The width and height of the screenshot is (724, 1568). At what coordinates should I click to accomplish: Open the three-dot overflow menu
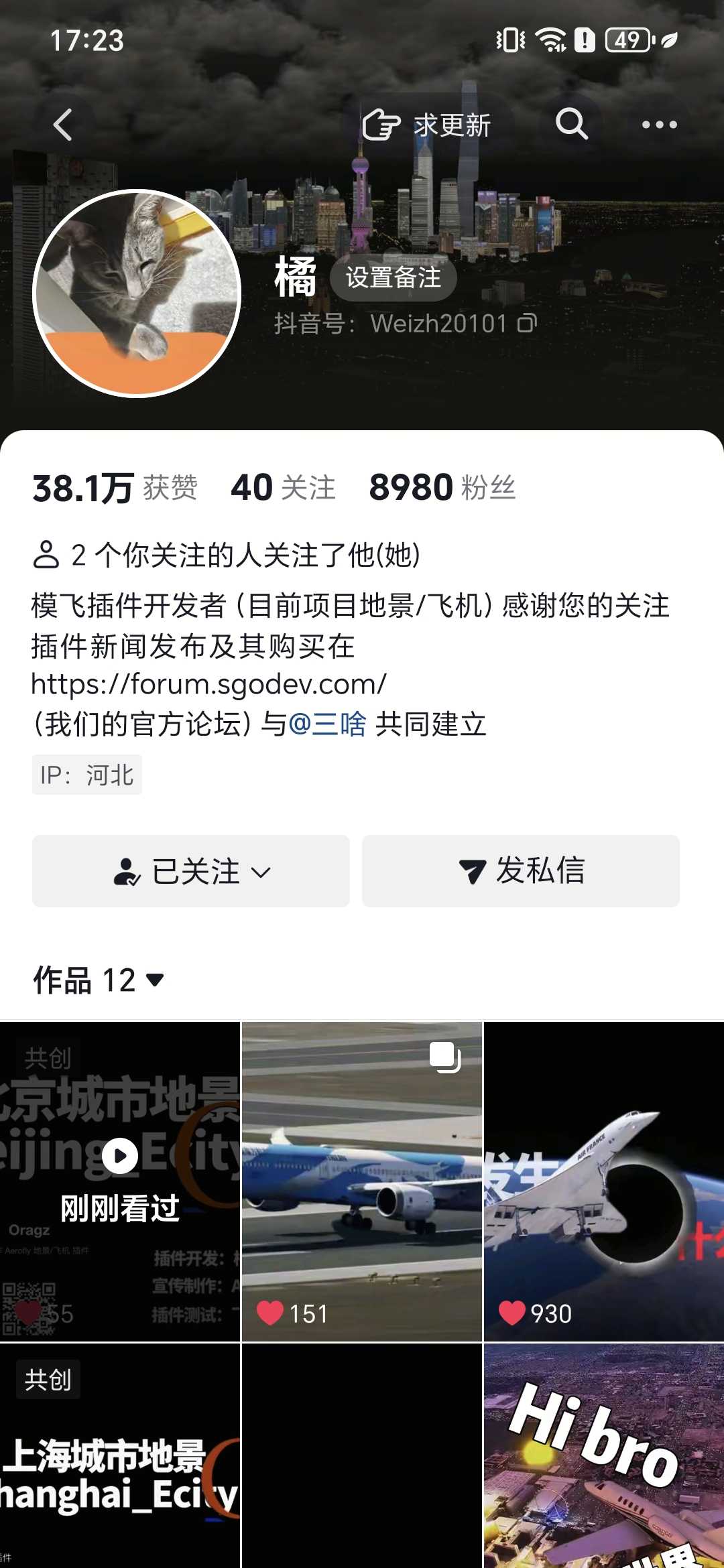[x=659, y=125]
